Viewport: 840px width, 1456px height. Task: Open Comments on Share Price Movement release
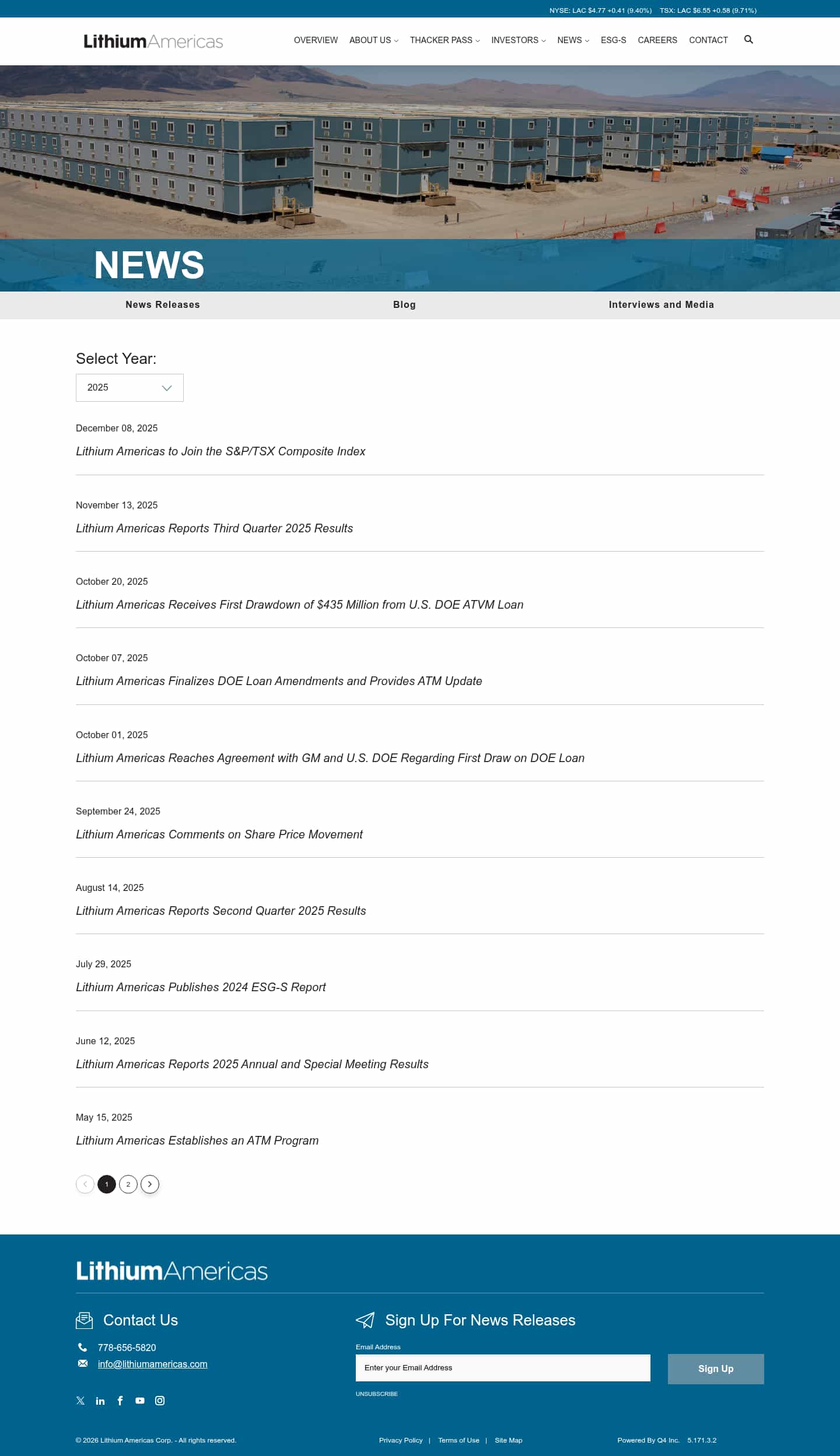click(219, 834)
